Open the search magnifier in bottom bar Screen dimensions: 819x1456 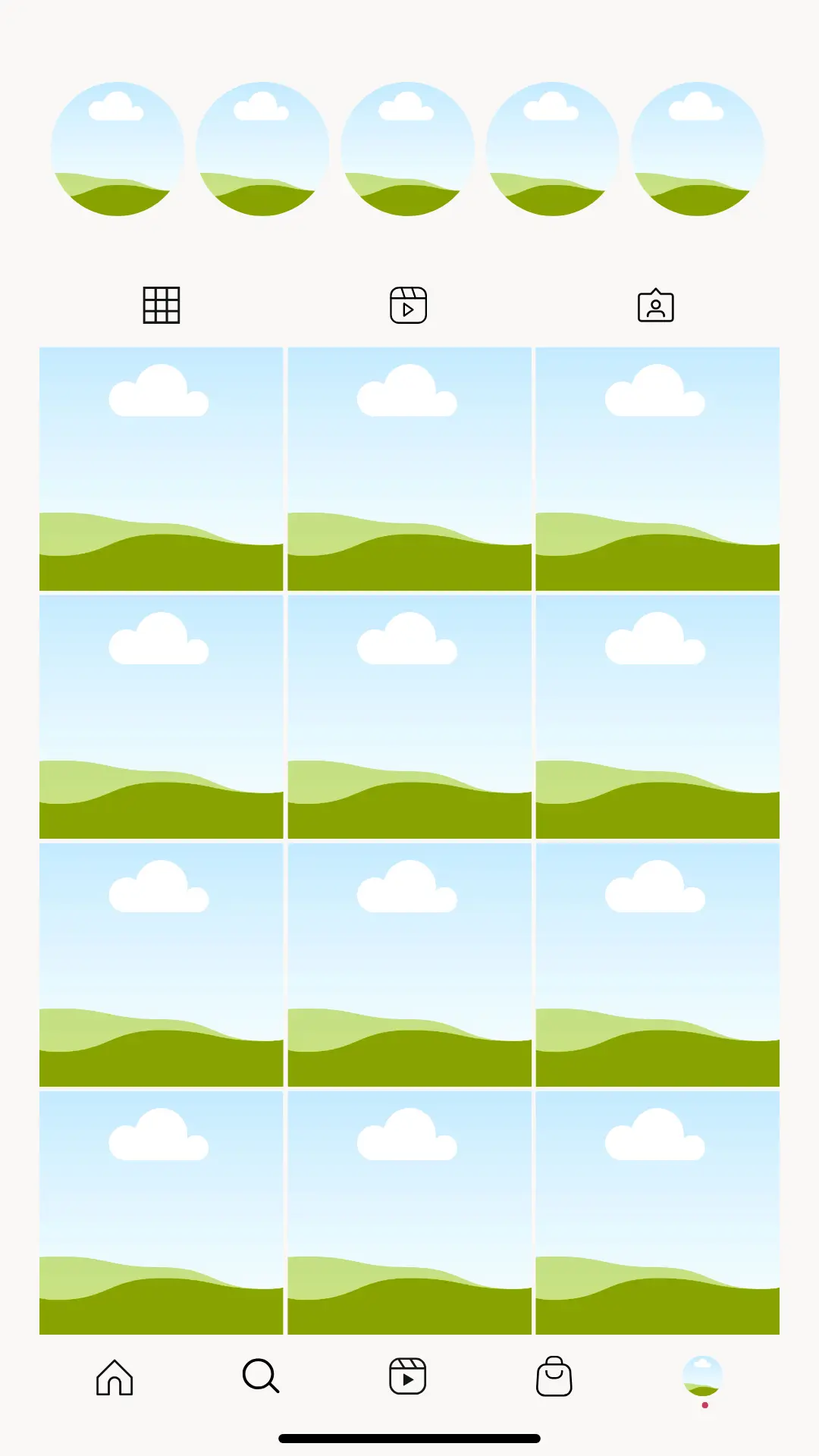[261, 1376]
